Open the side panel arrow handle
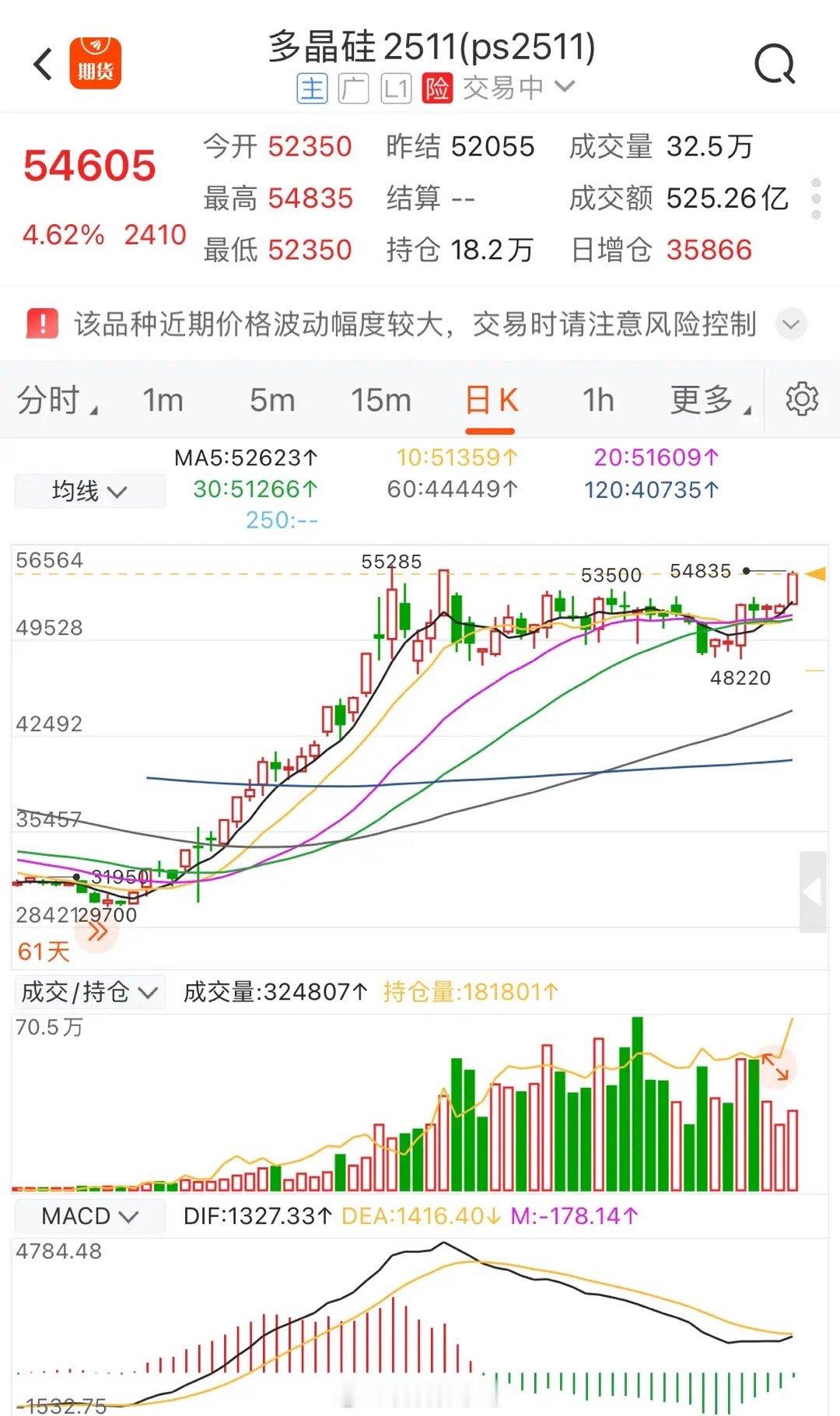 point(813,892)
